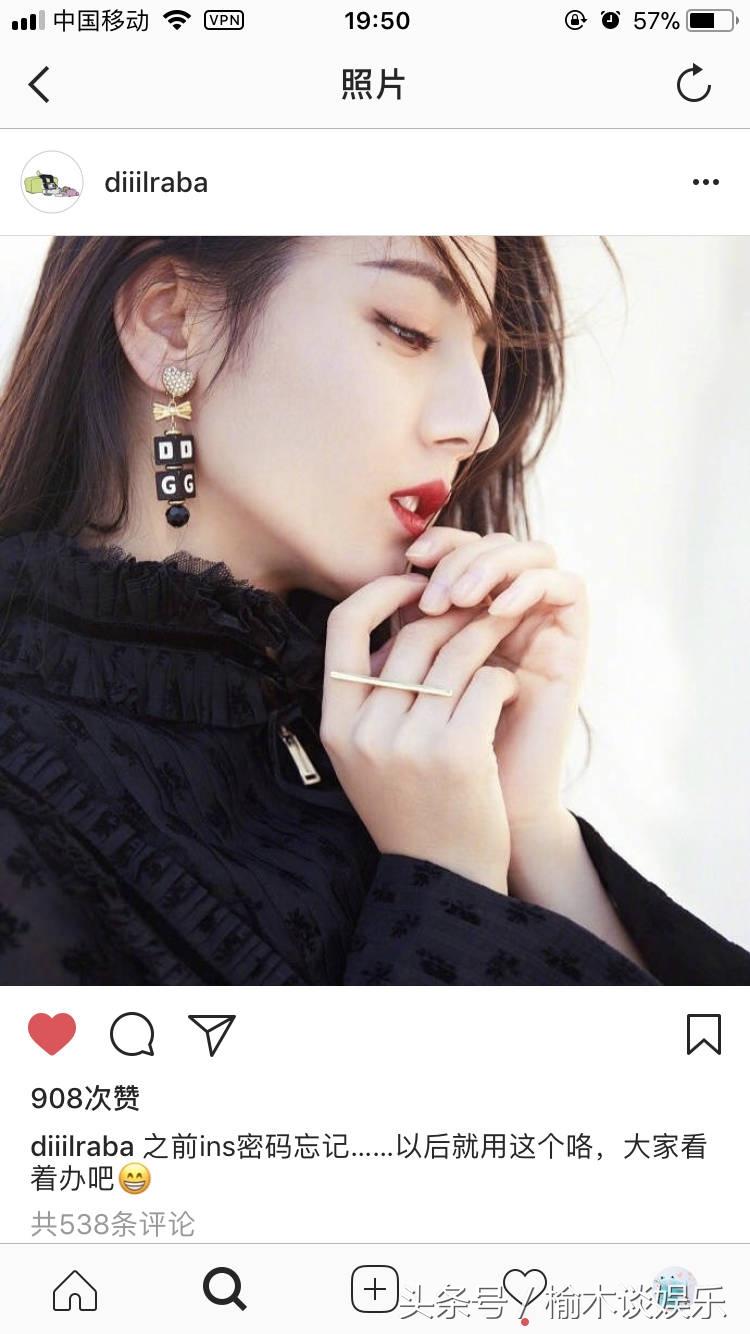Open the comment bubble icon
The height and width of the screenshot is (1334, 750).
[132, 1034]
